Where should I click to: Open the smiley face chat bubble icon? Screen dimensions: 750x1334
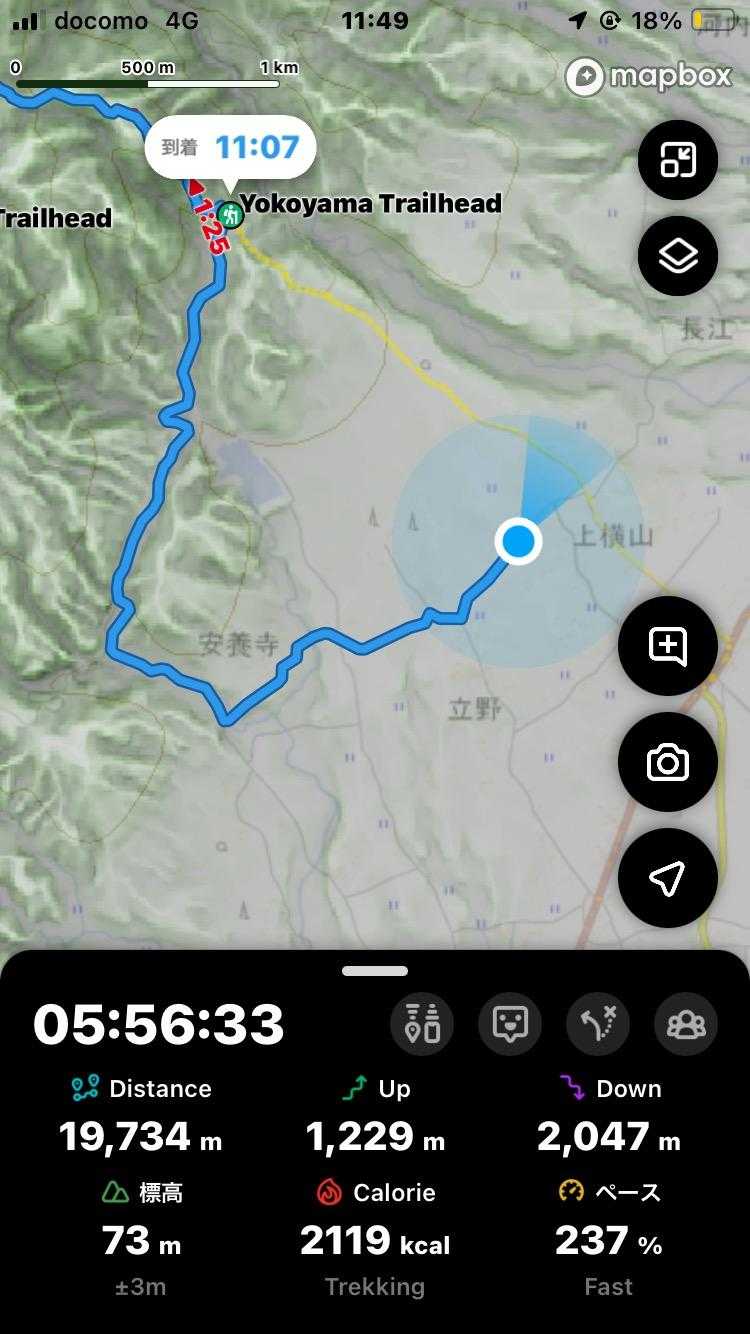(510, 1024)
